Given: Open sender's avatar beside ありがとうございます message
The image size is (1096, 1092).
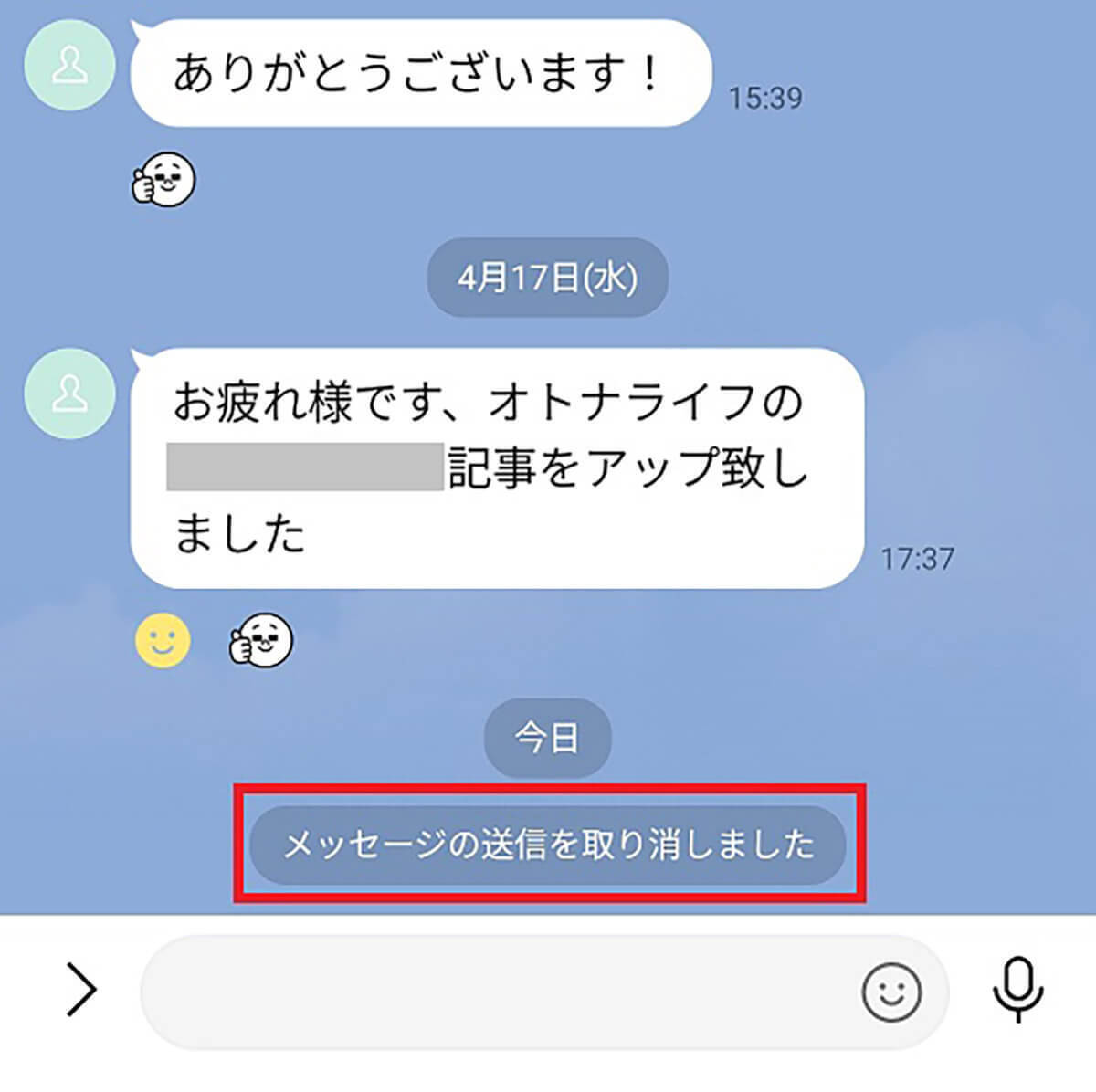Looking at the screenshot, I should coord(70,66).
